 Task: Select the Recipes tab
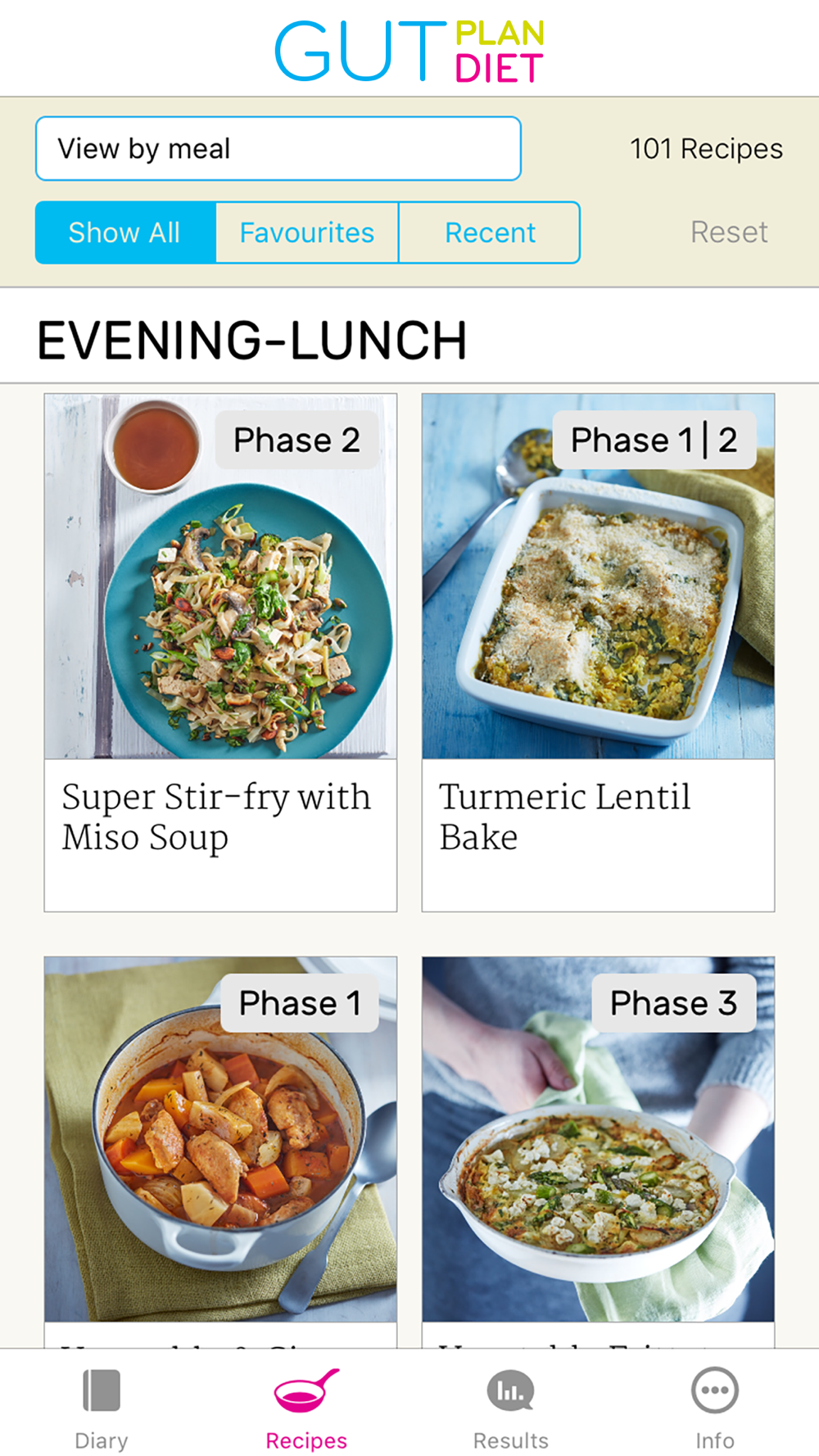coord(306,1405)
